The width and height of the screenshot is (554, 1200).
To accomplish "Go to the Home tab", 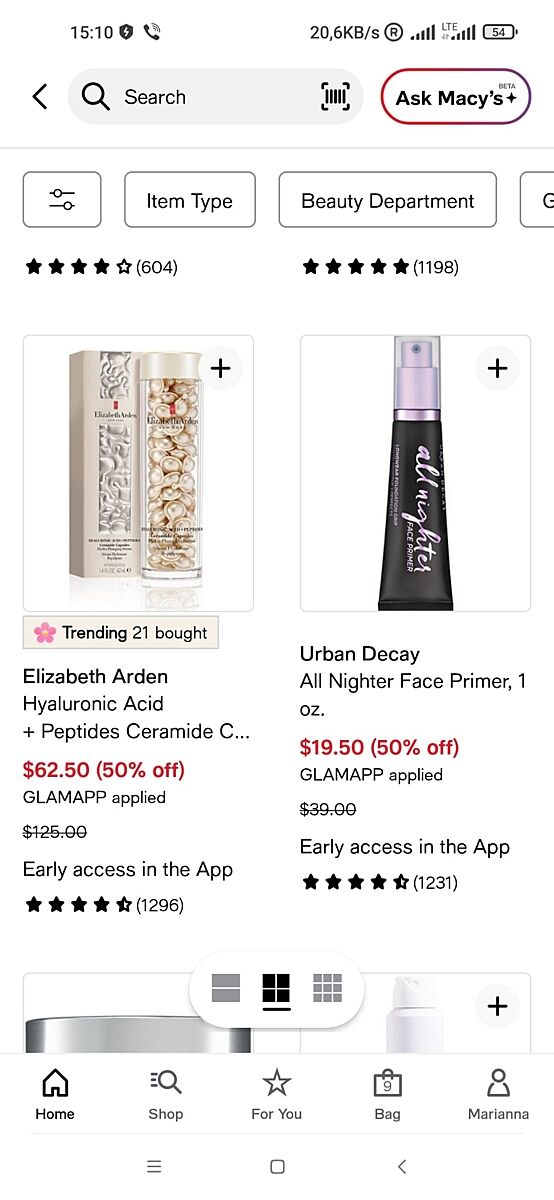I will 55,1094.
